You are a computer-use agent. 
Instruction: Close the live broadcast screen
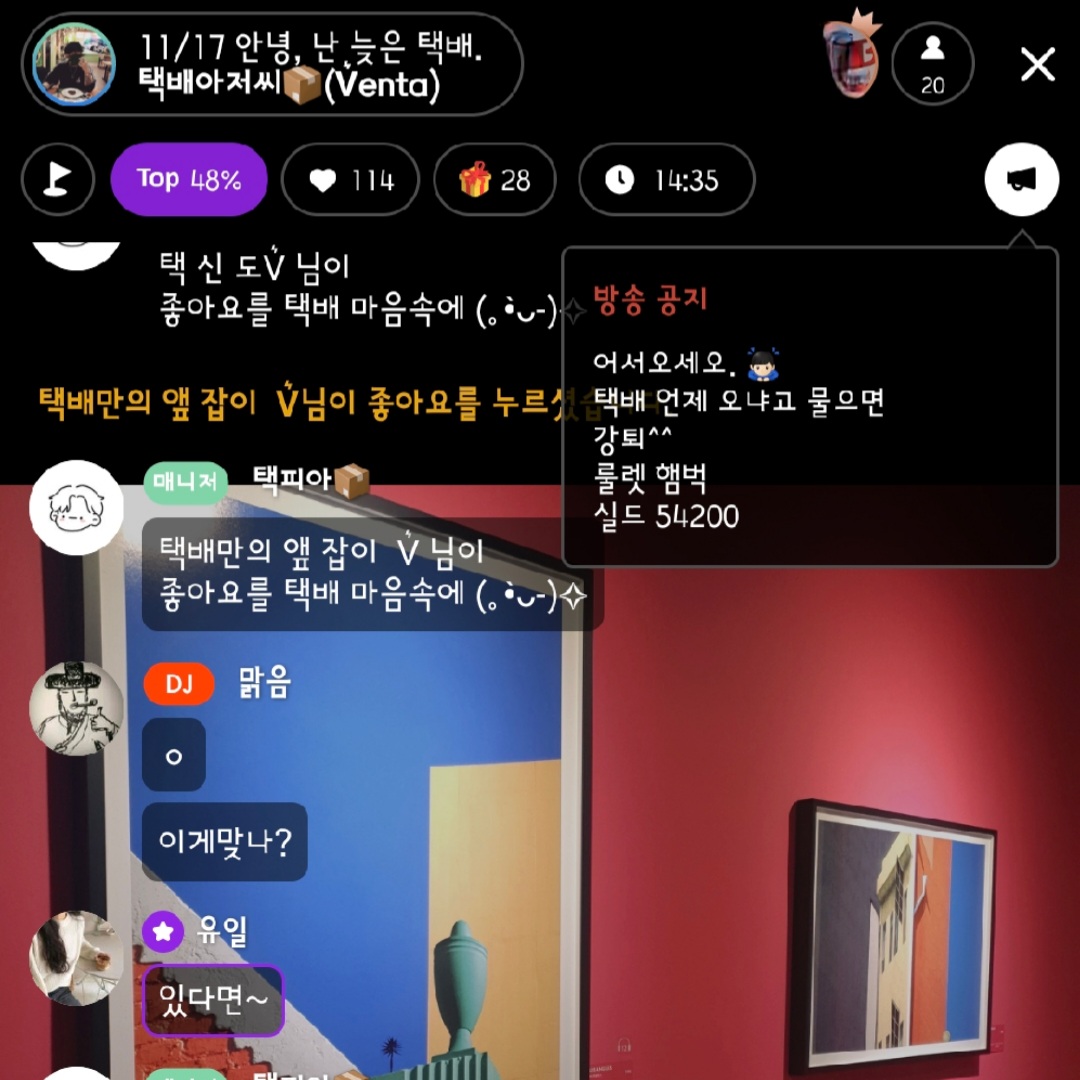point(1037,66)
